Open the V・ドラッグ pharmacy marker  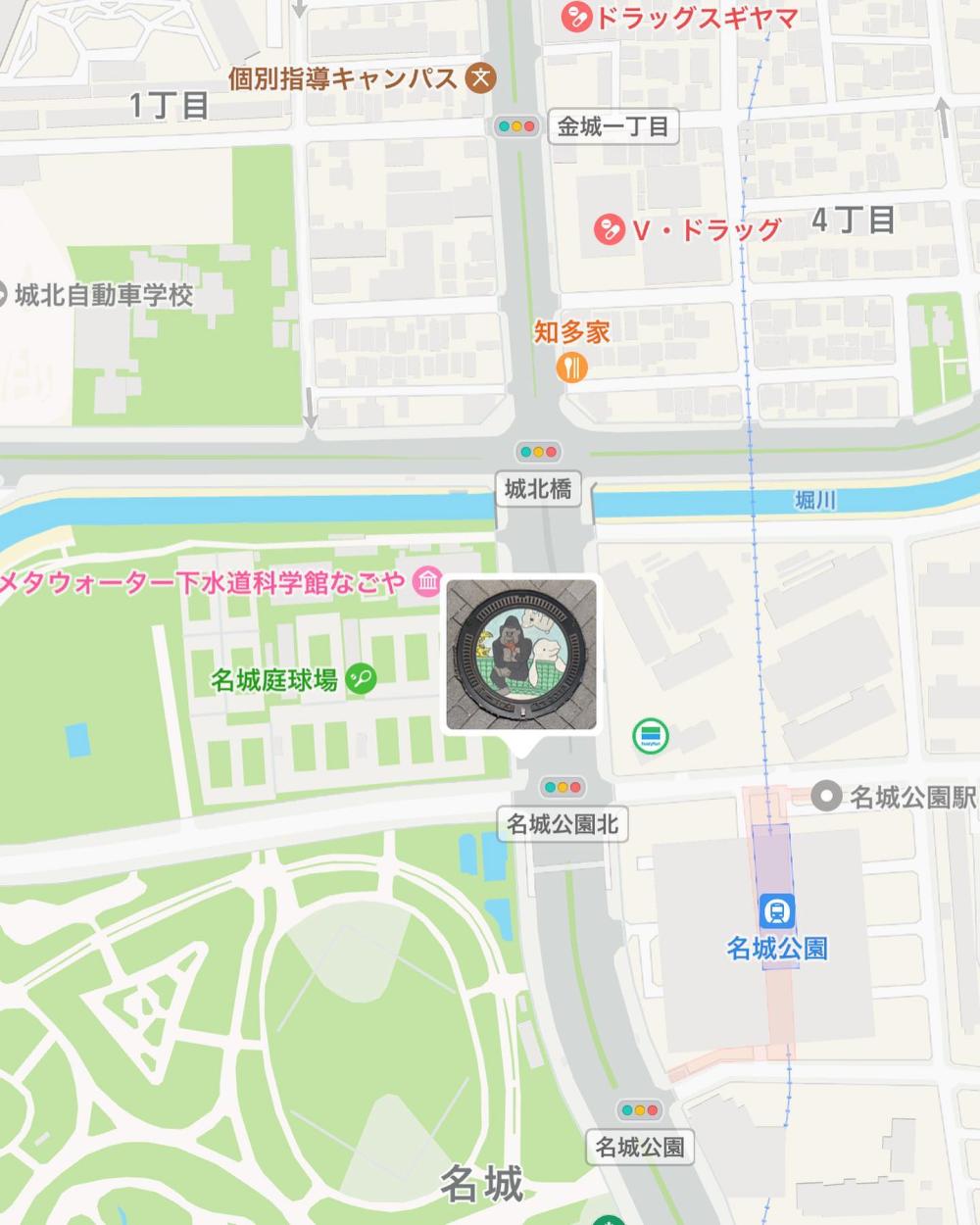pyautogui.click(x=609, y=230)
